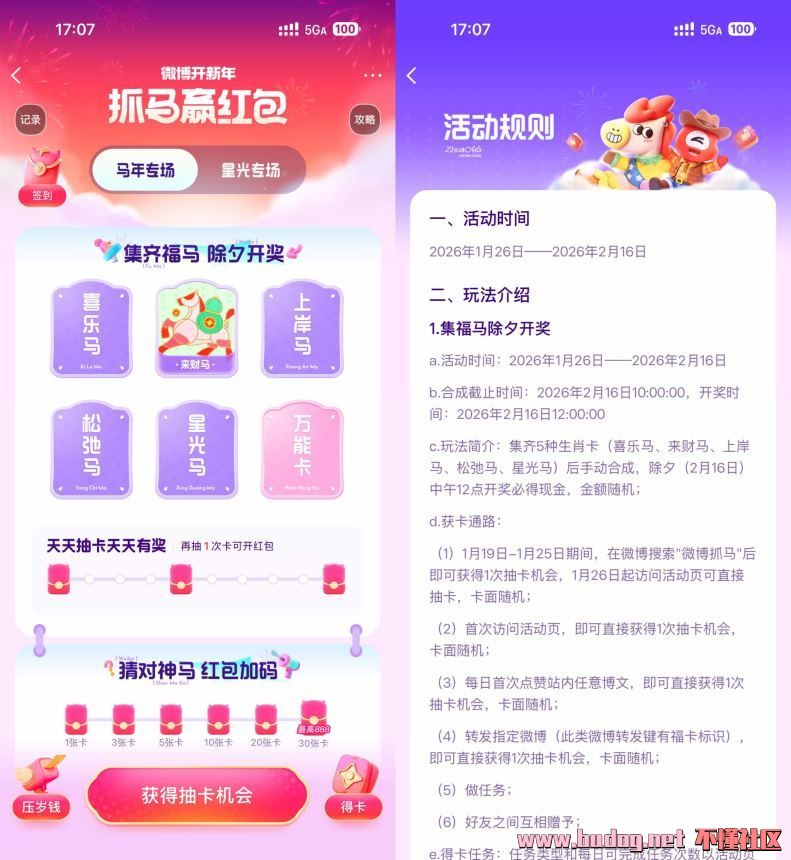Open the three-dot overflow menu
The width and height of the screenshot is (791, 860).
coord(372,75)
